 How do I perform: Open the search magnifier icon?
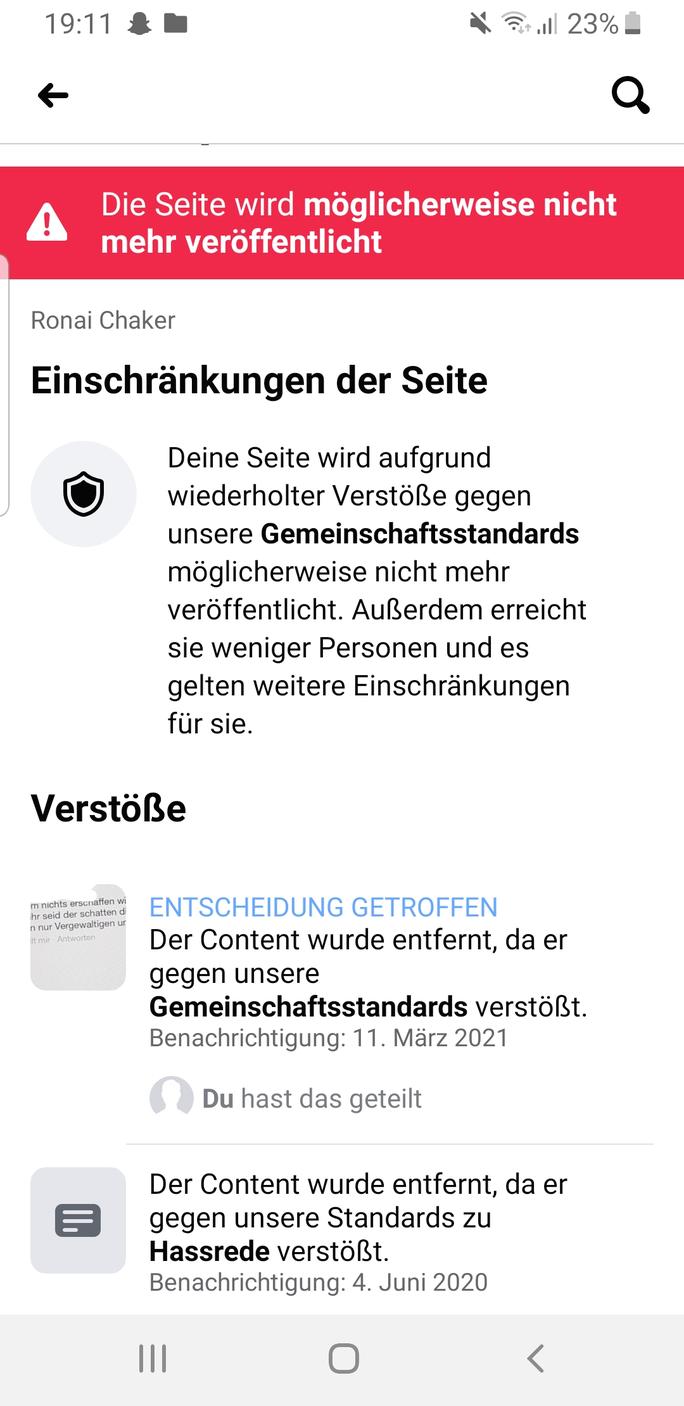(630, 96)
